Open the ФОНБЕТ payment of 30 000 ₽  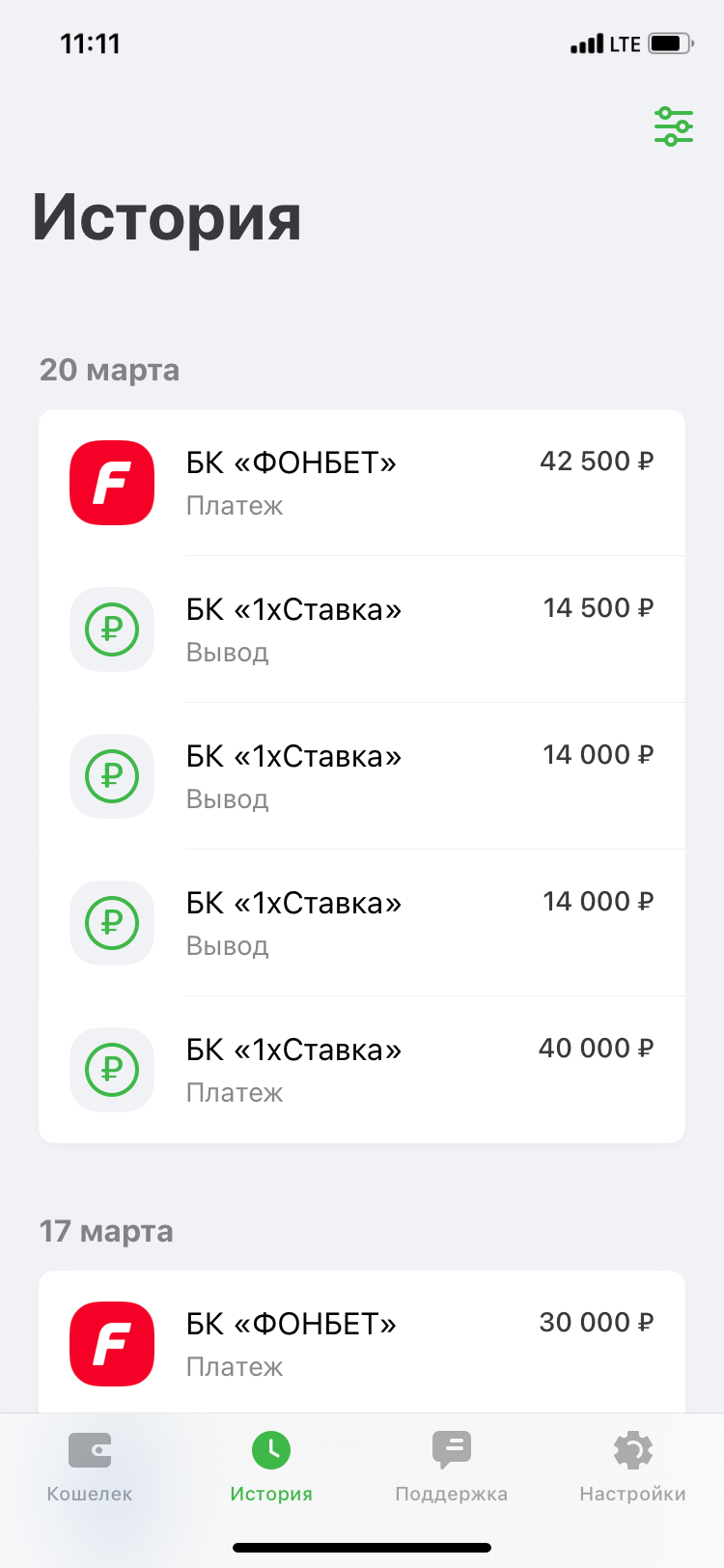click(x=362, y=1343)
